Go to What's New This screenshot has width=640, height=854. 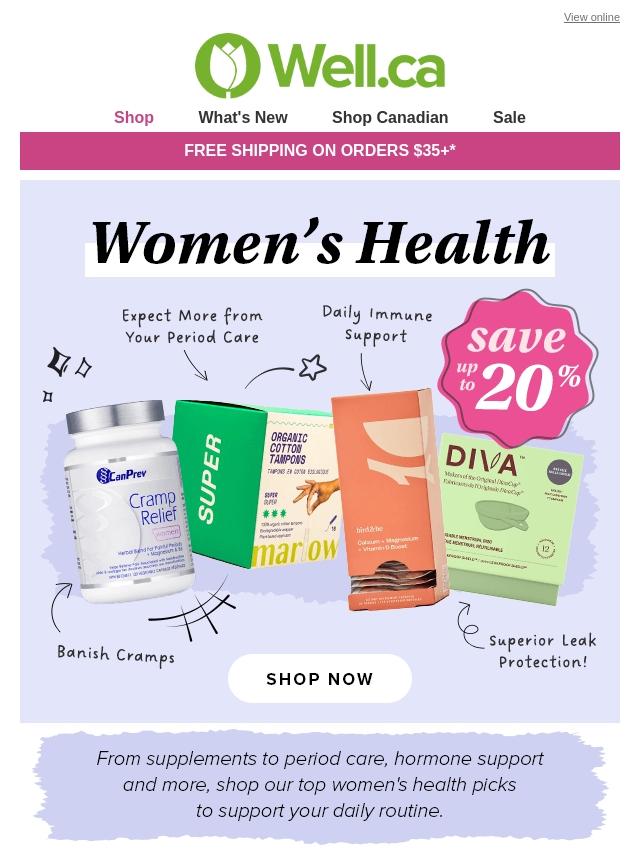pyautogui.click(x=242, y=117)
